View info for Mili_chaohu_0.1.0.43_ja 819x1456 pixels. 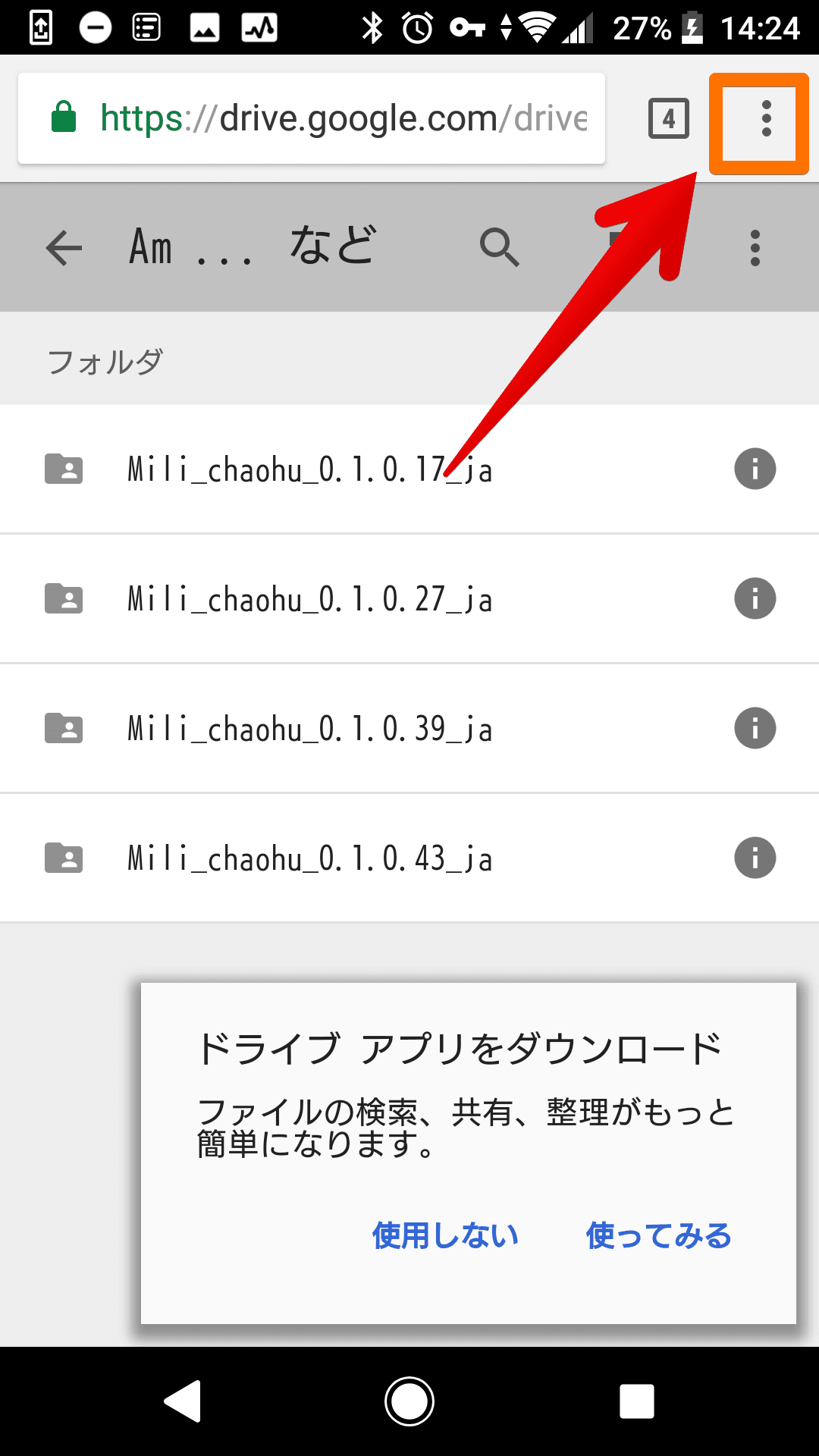click(x=755, y=858)
